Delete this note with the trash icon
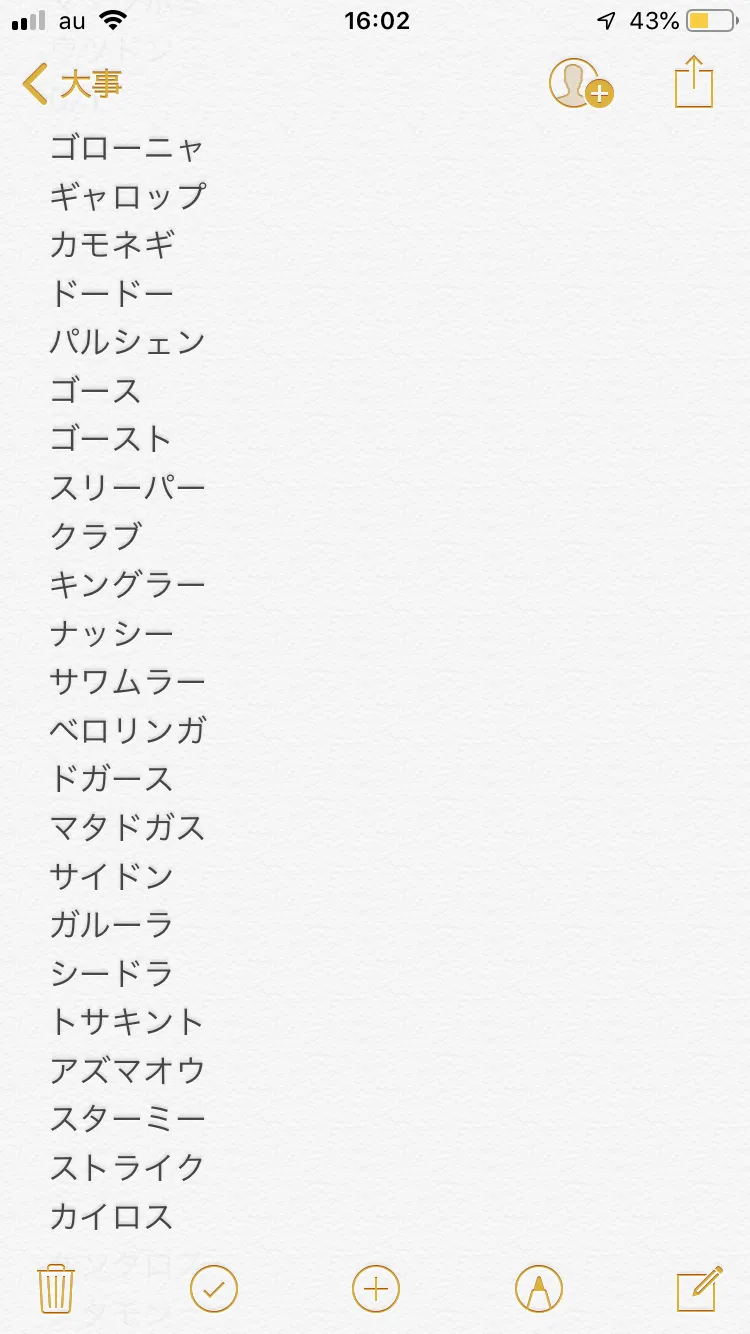This screenshot has width=750, height=1334. point(56,1288)
